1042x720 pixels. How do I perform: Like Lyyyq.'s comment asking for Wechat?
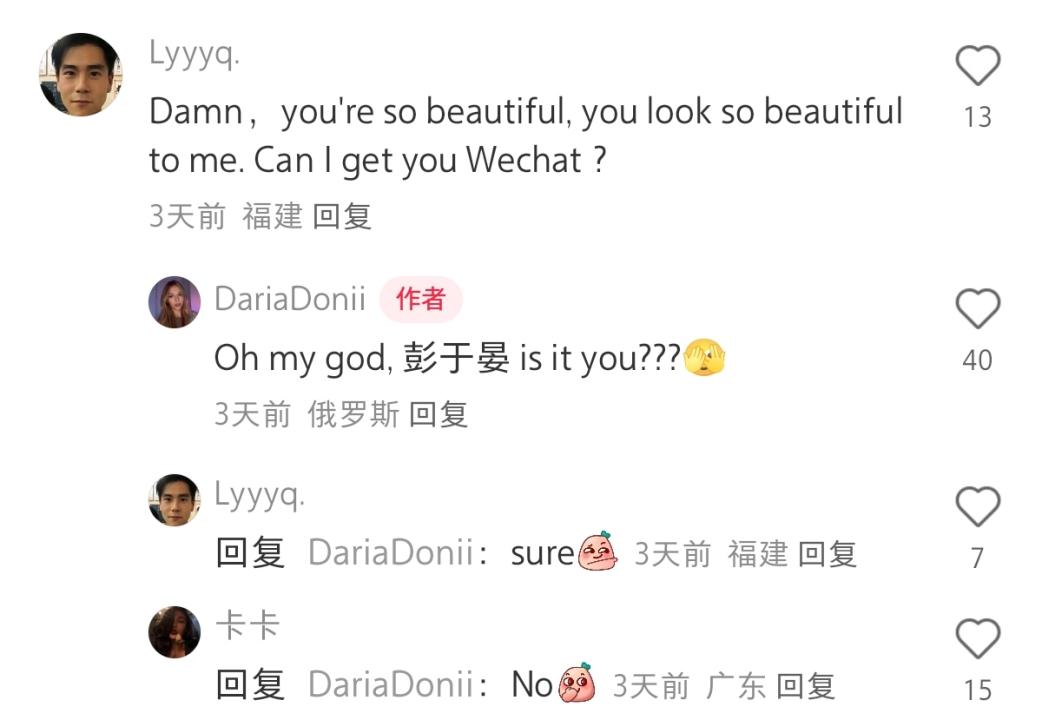coord(977,67)
